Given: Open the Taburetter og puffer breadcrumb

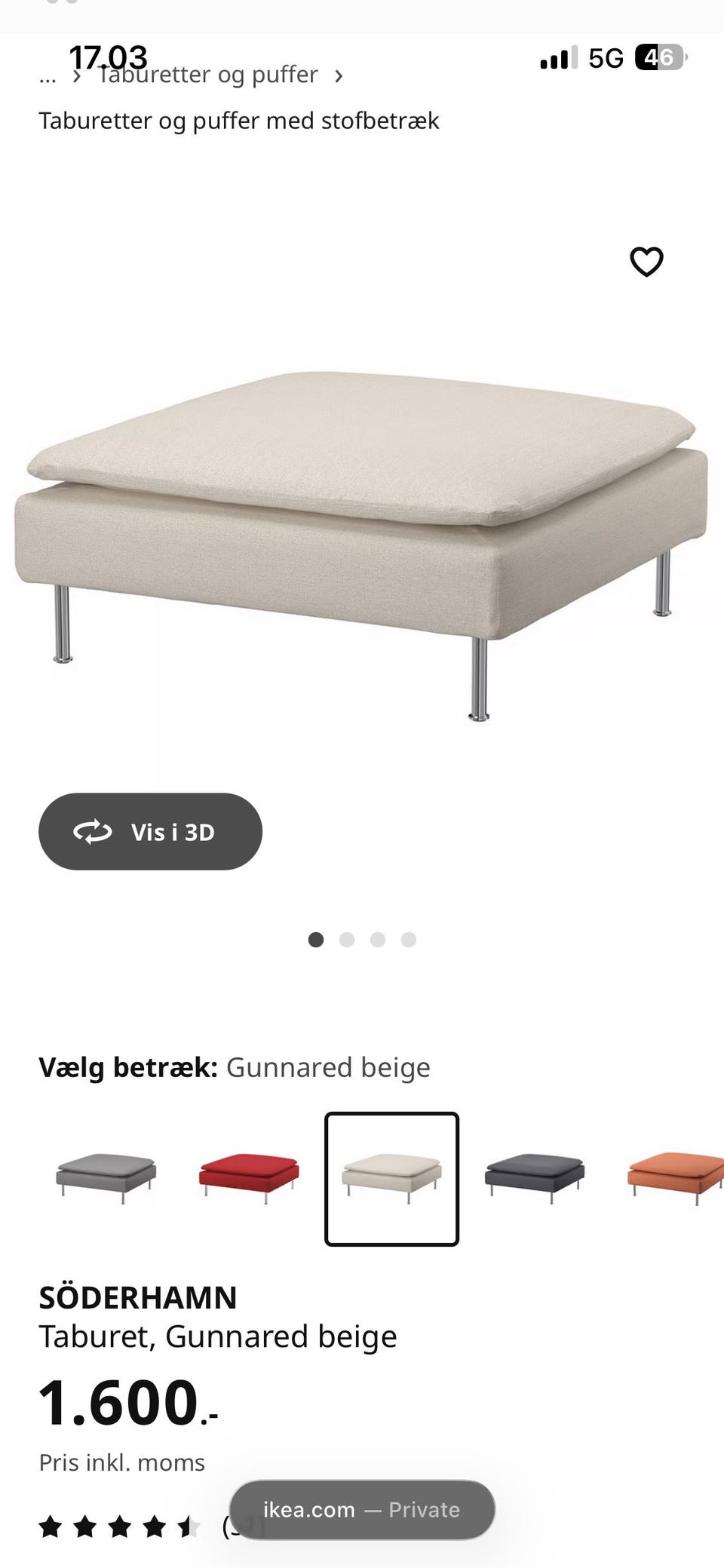Looking at the screenshot, I should (x=205, y=74).
